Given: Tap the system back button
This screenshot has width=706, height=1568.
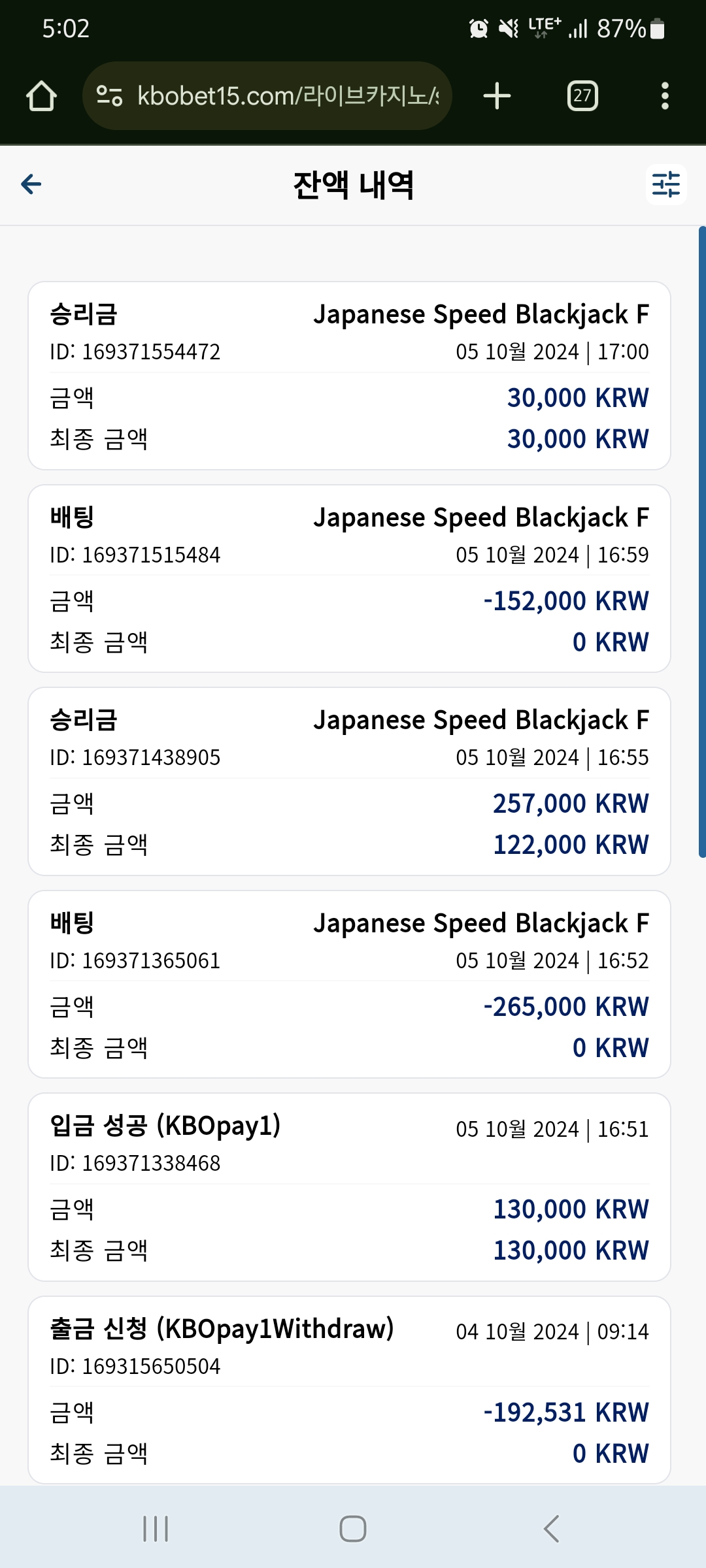Looking at the screenshot, I should [551, 1529].
